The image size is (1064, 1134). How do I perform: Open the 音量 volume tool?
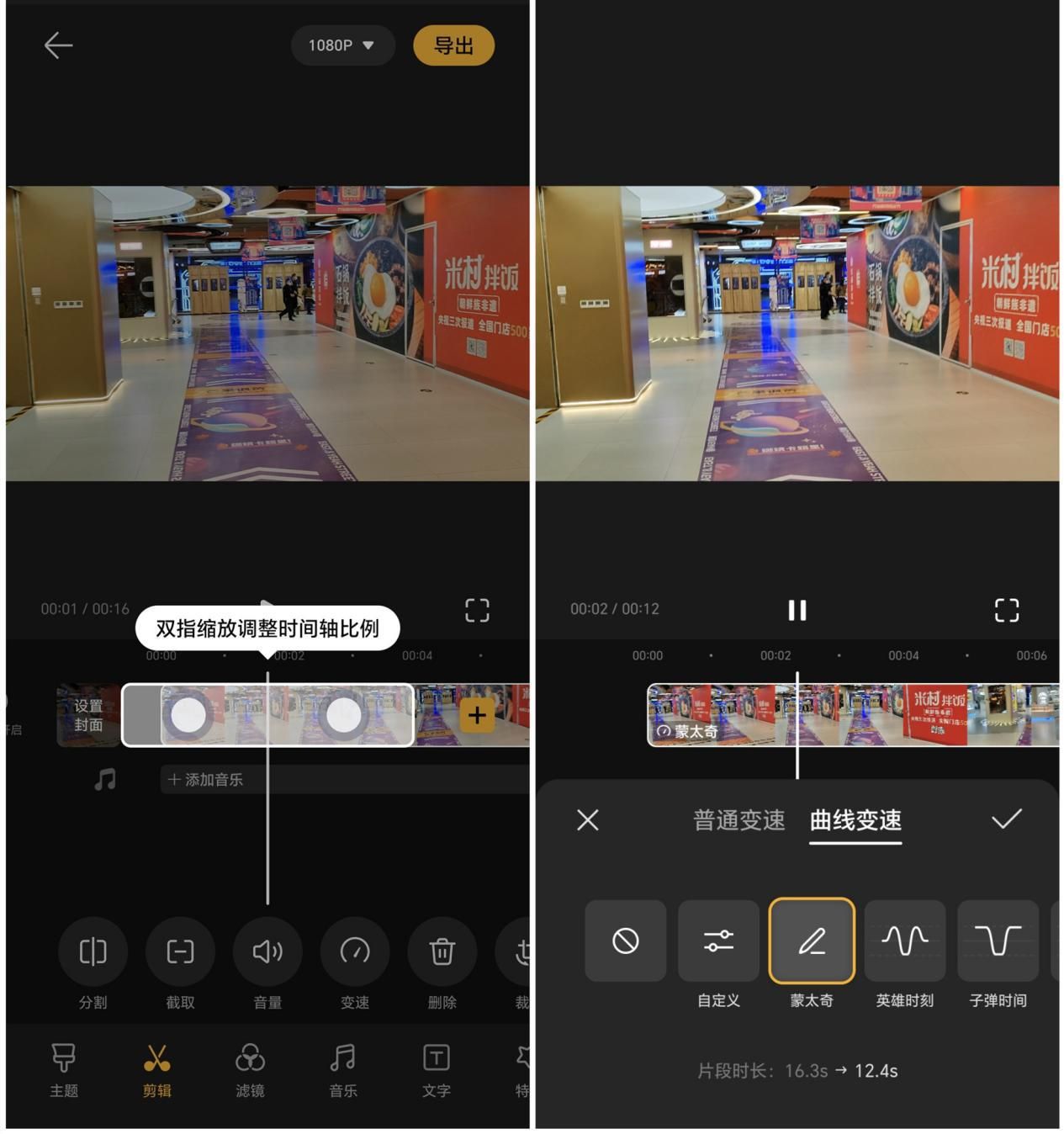coord(267,952)
